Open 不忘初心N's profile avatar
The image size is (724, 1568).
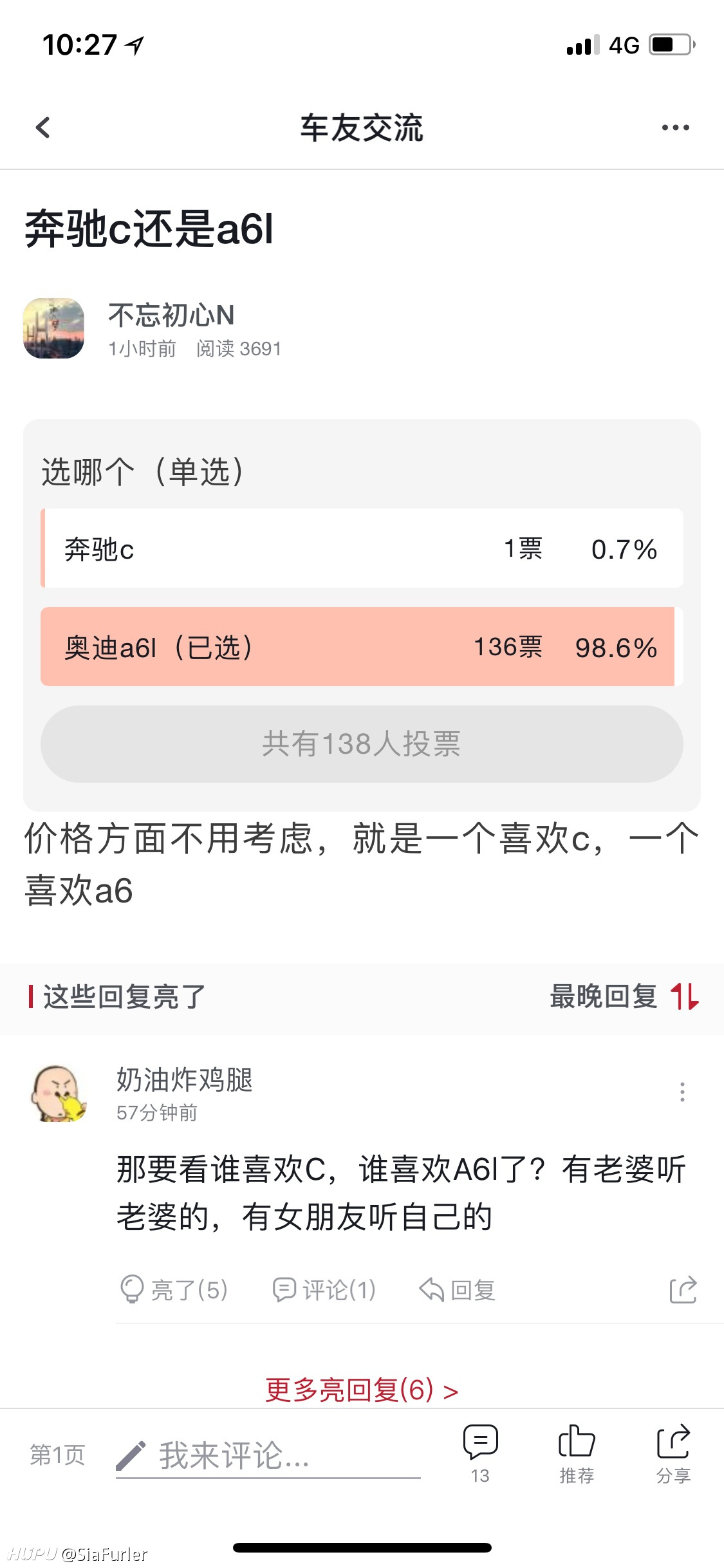(54, 328)
